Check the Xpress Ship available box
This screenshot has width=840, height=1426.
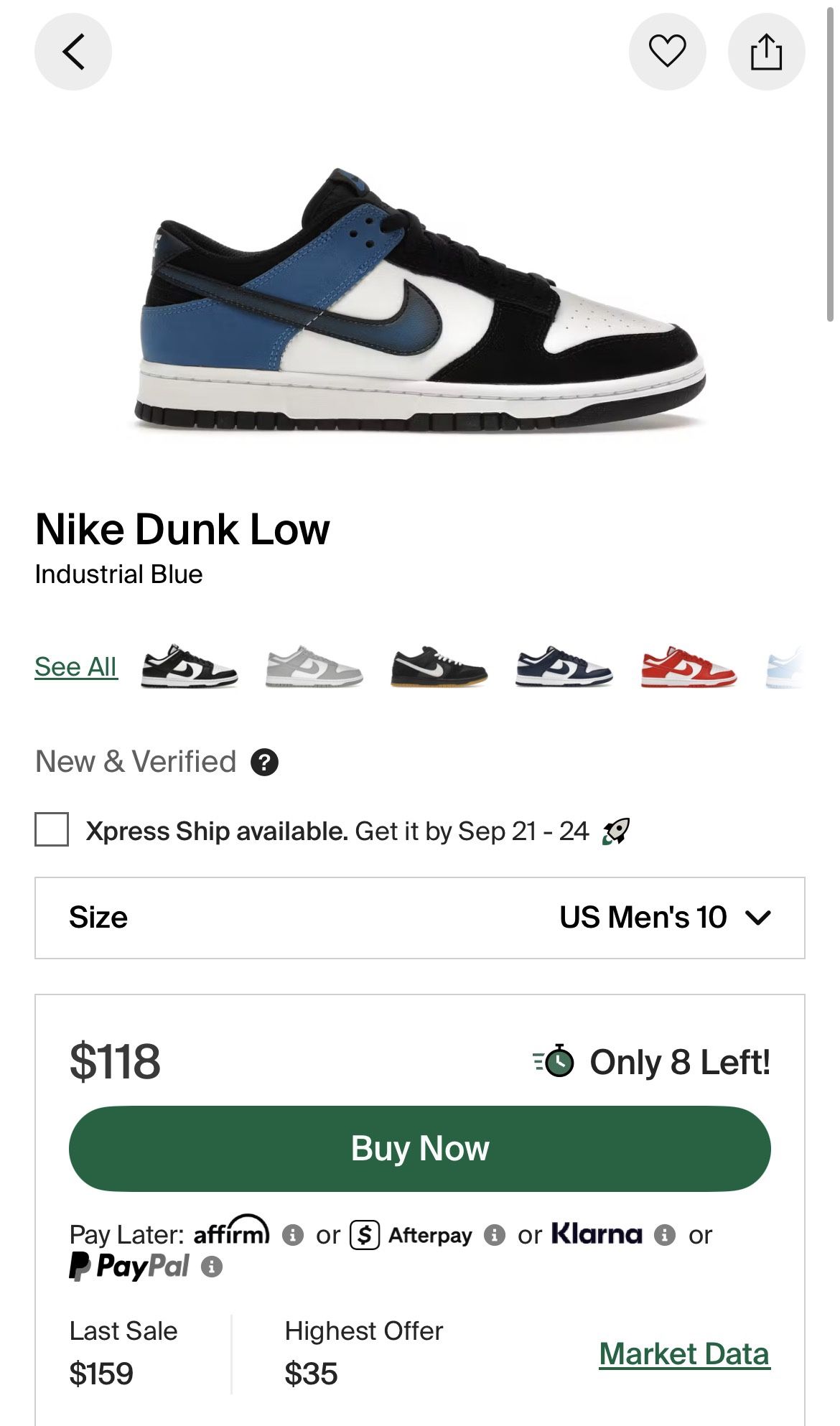coord(52,829)
